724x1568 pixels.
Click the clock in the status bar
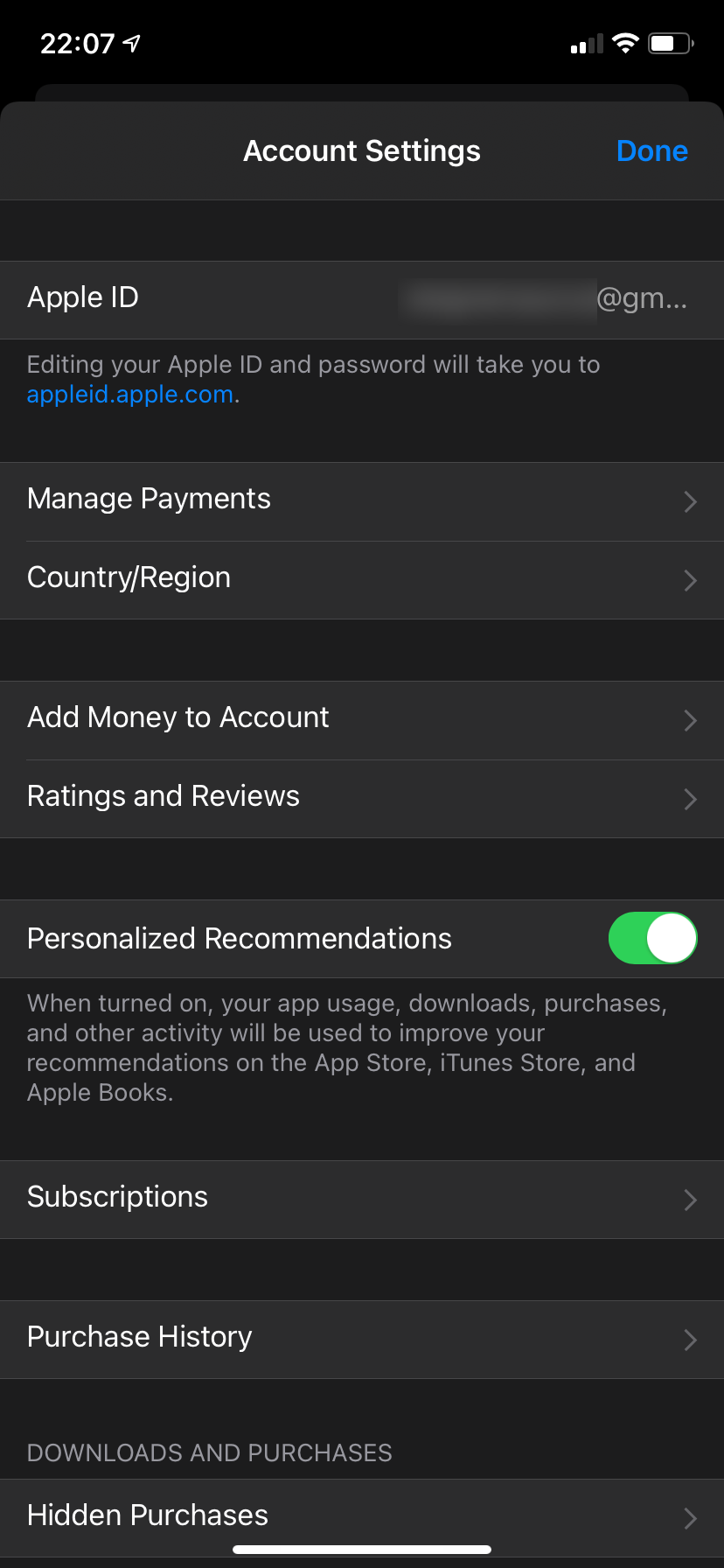(x=76, y=42)
